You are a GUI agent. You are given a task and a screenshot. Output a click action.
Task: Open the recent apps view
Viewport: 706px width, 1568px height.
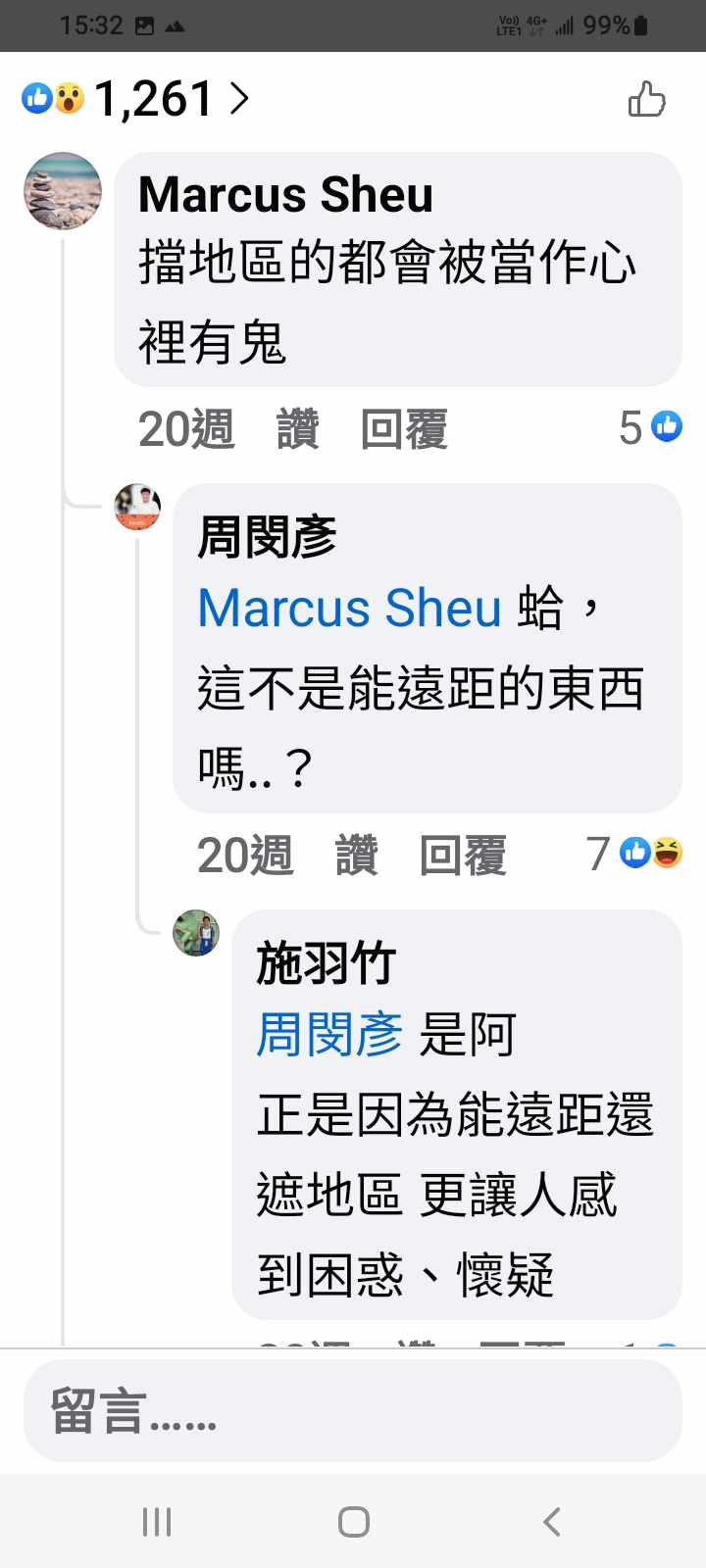[157, 1521]
